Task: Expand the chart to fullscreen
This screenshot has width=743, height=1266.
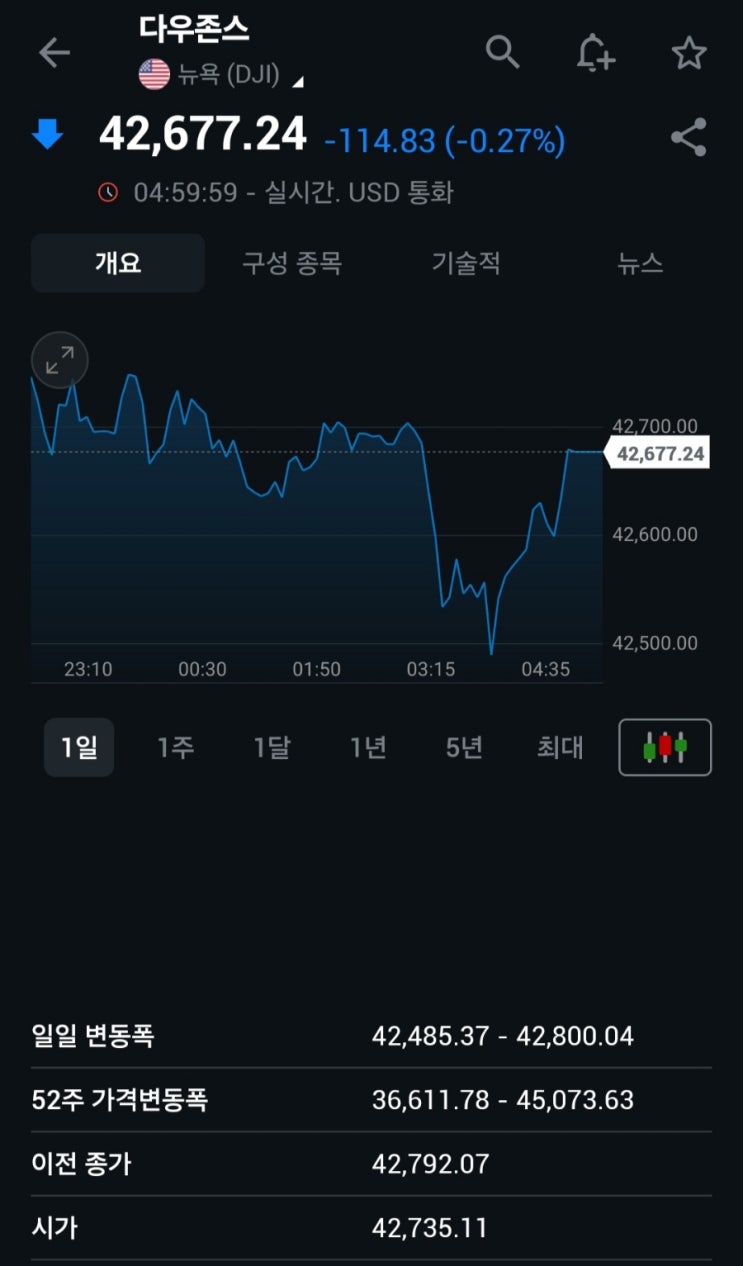Action: pos(60,360)
